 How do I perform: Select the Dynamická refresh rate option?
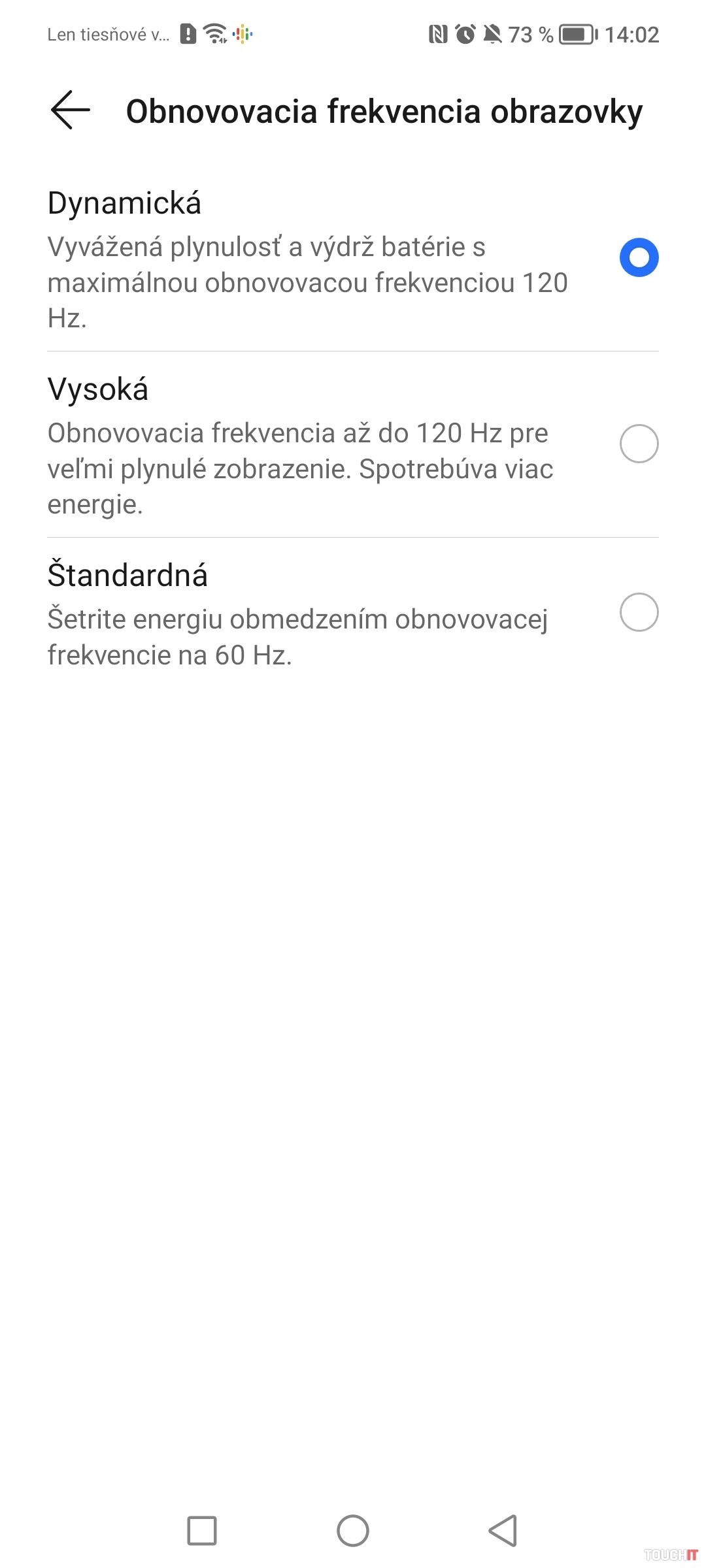pyautogui.click(x=638, y=257)
